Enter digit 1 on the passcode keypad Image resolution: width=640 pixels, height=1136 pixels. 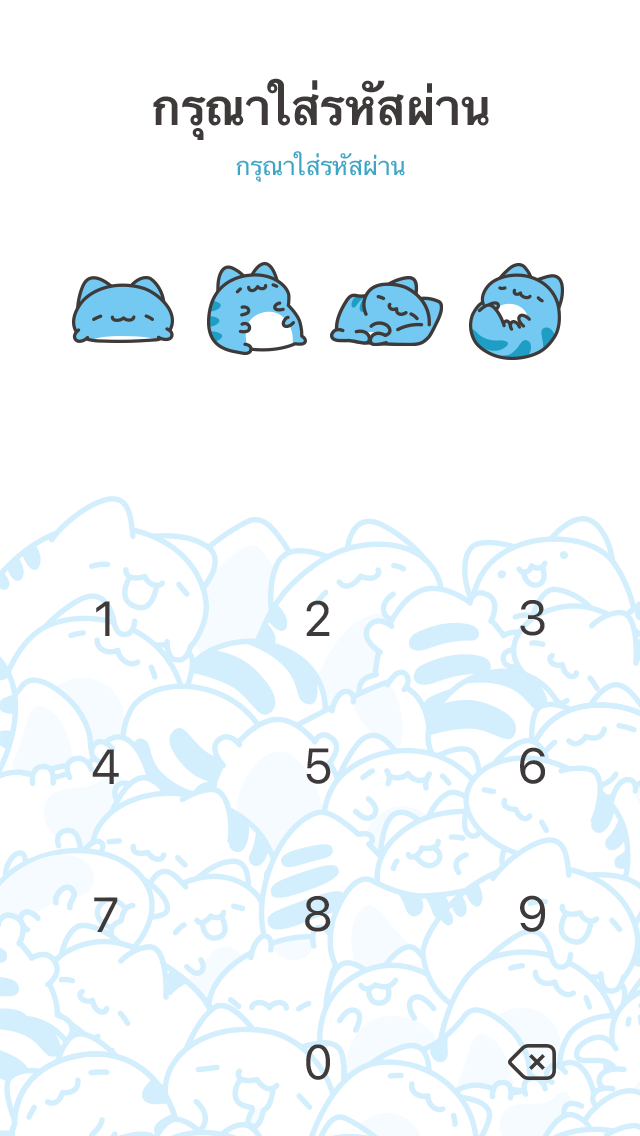(106, 619)
